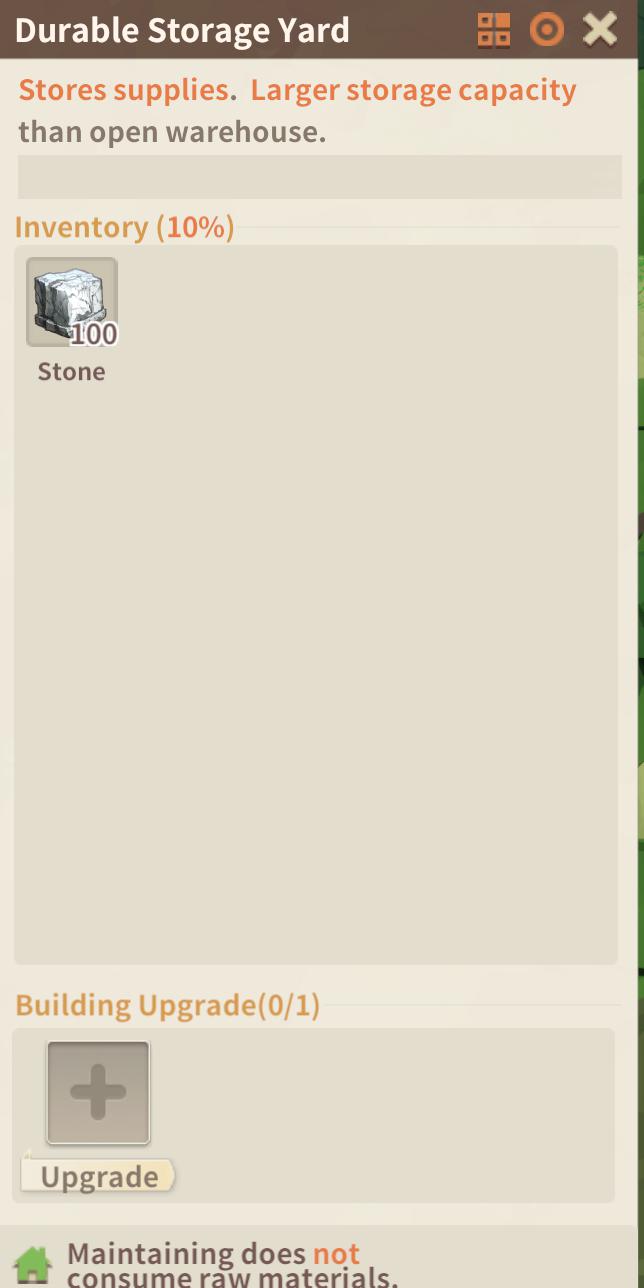Image resolution: width=644 pixels, height=1288 pixels.
Task: Add a building upgrade via the plus slot
Action: coord(98,1092)
